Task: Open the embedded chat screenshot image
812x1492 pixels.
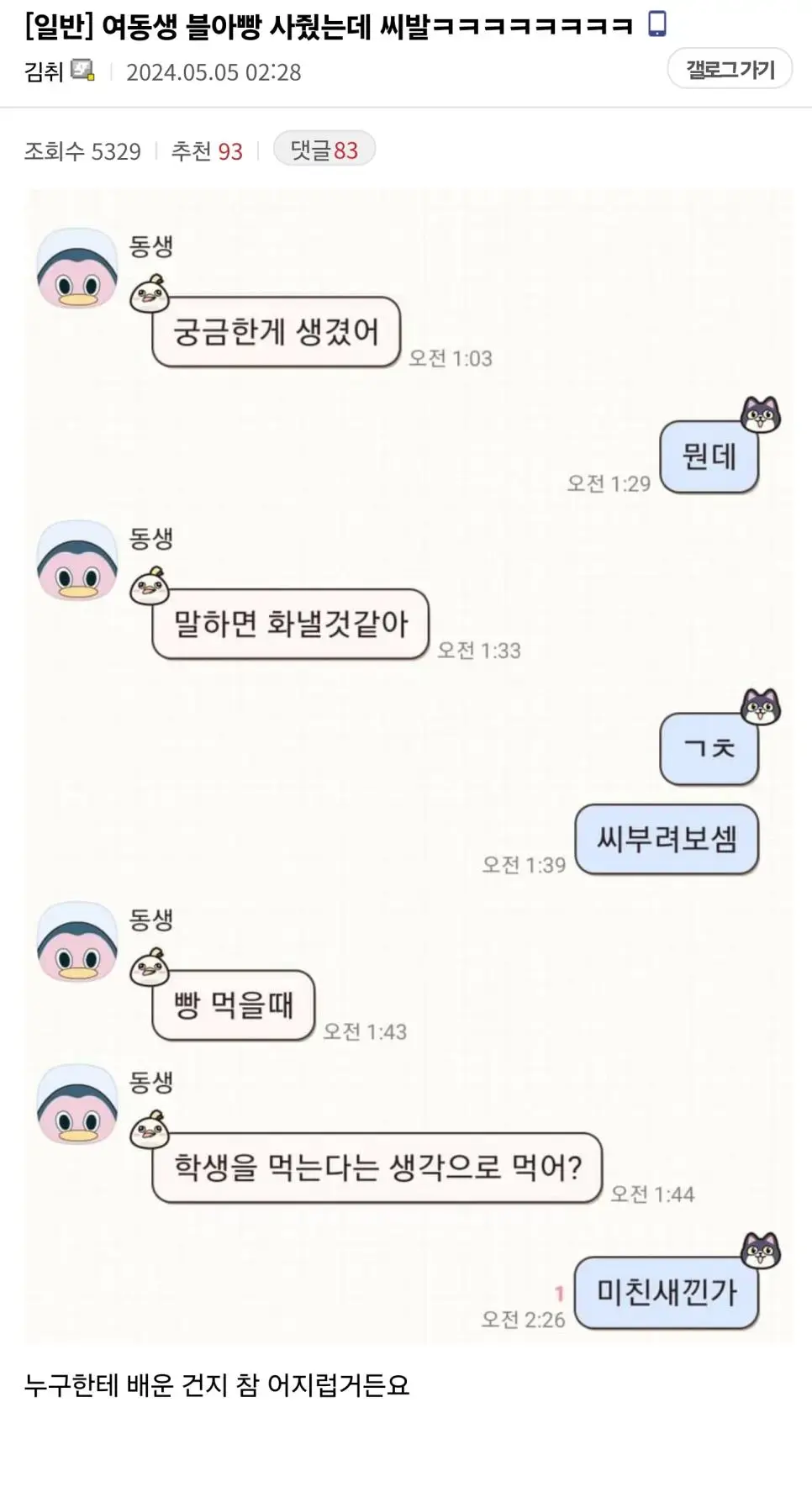Action: pos(409,765)
